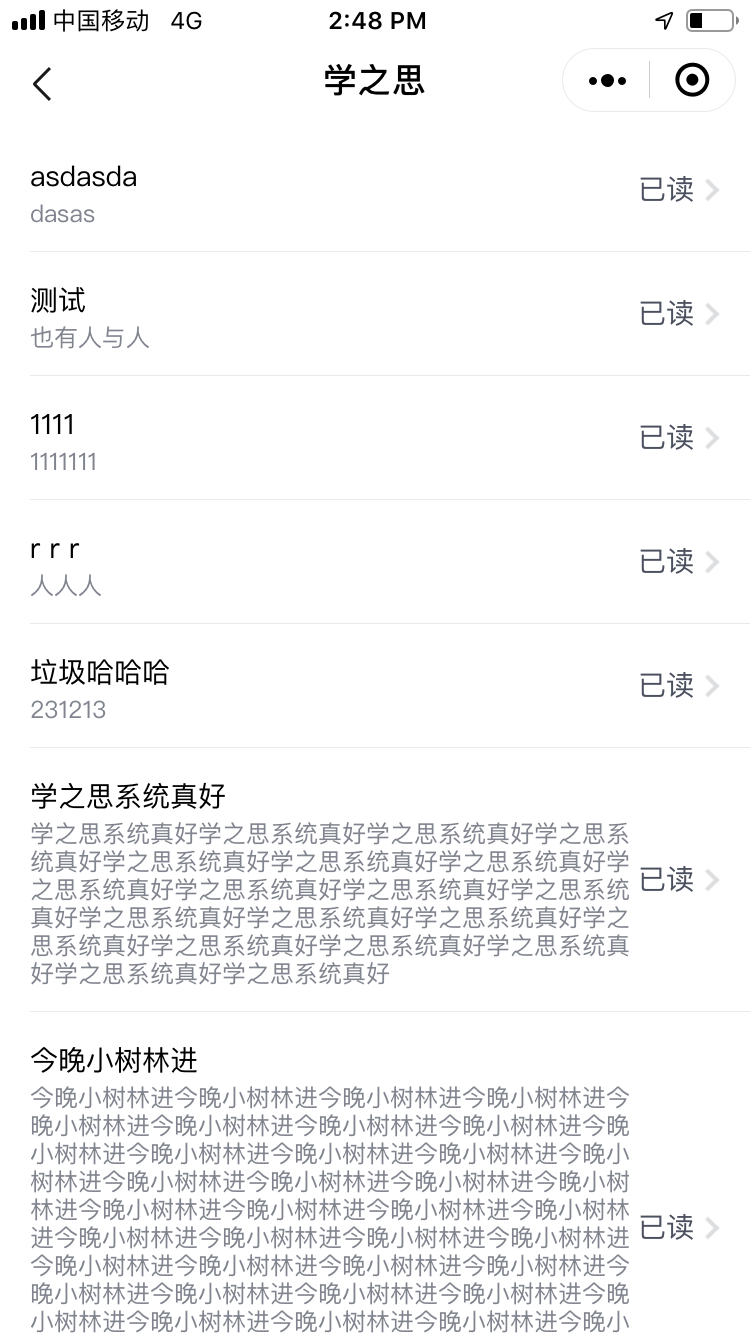
Task: Open the mini program three-dot menu
Action: (x=608, y=81)
